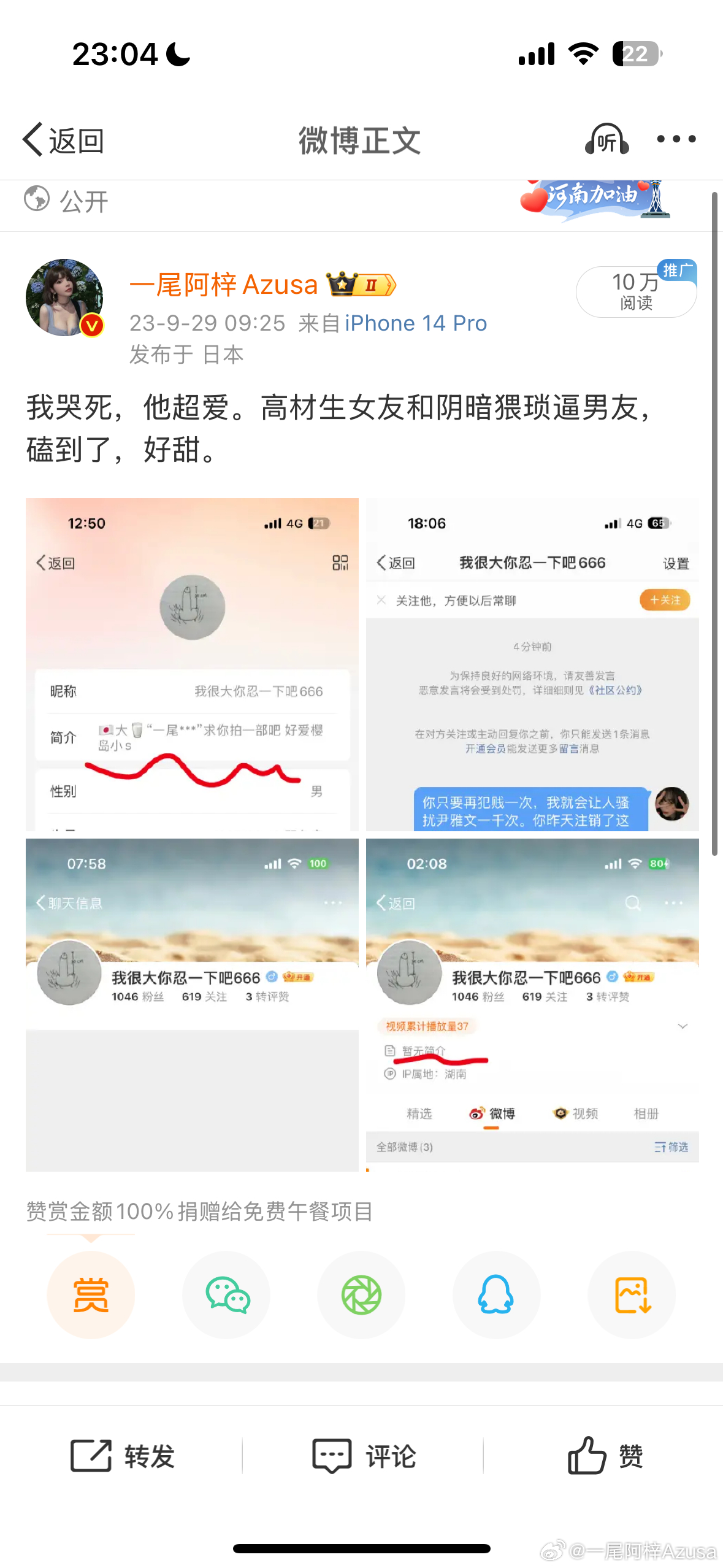Save the post as an image
The width and height of the screenshot is (723, 1568).
[632, 1294]
